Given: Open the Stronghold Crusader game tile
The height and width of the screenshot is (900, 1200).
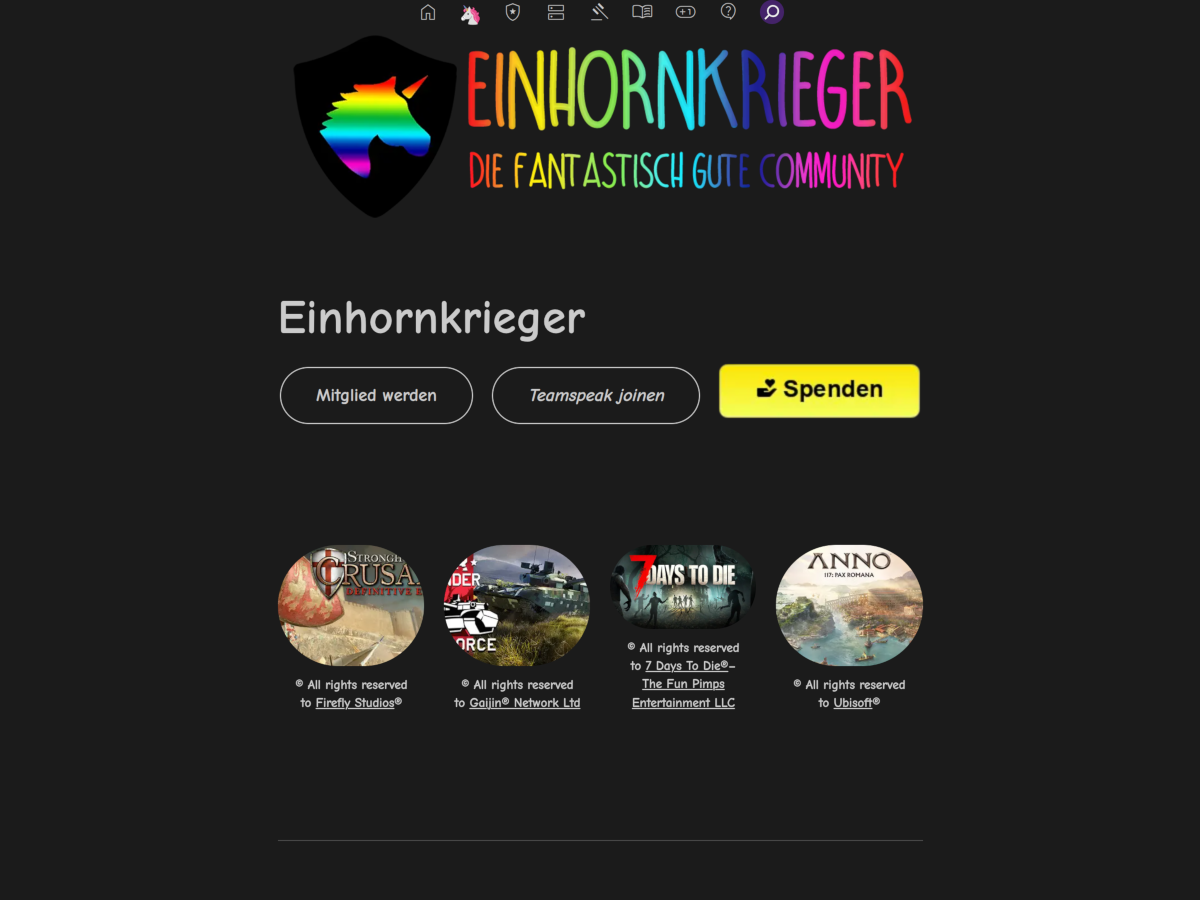Looking at the screenshot, I should point(351,605).
